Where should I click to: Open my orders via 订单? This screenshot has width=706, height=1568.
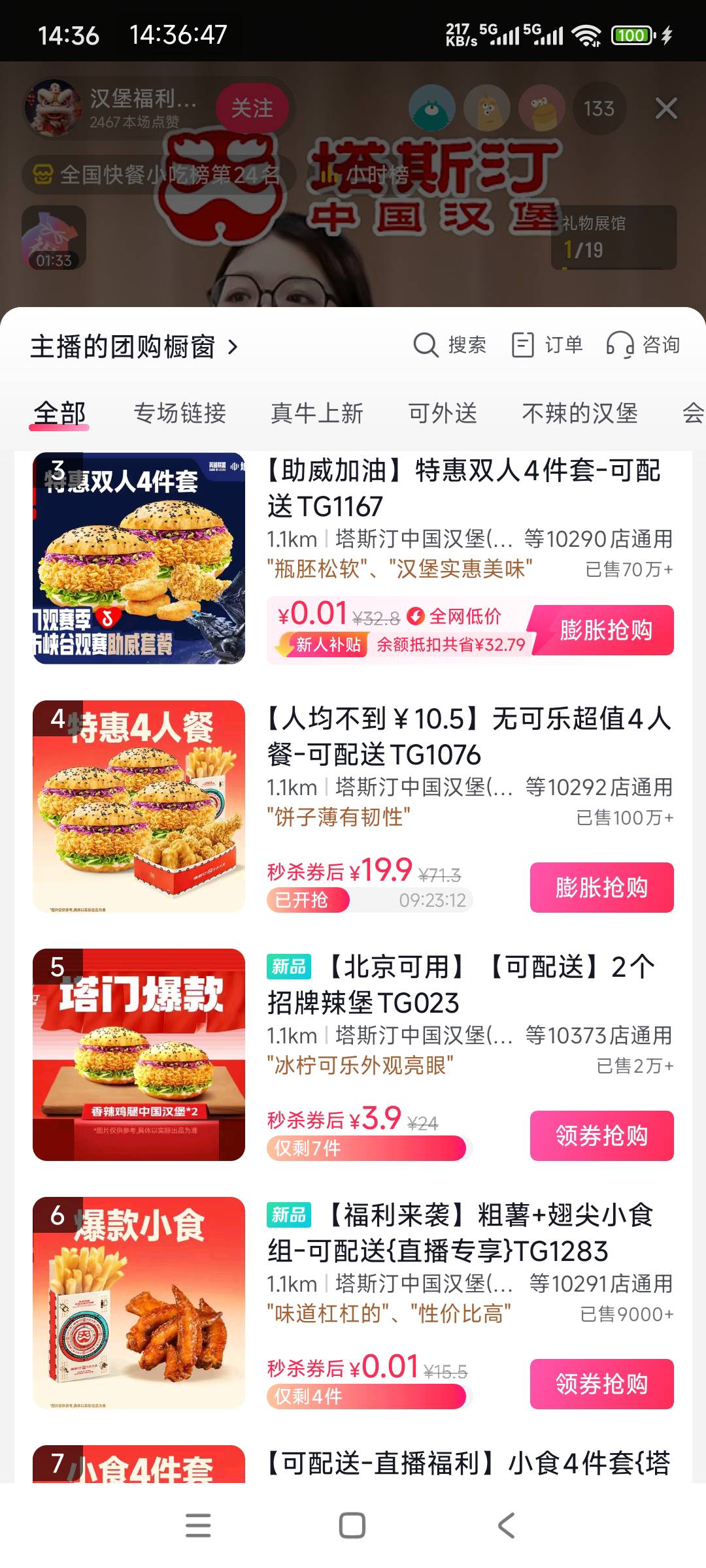(x=547, y=344)
